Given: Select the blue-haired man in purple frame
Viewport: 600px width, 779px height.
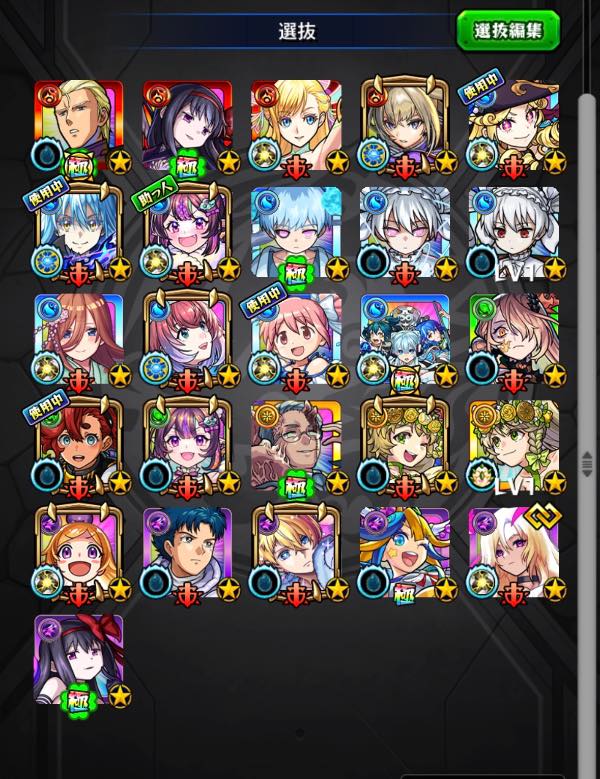Looking at the screenshot, I should tap(187, 552).
